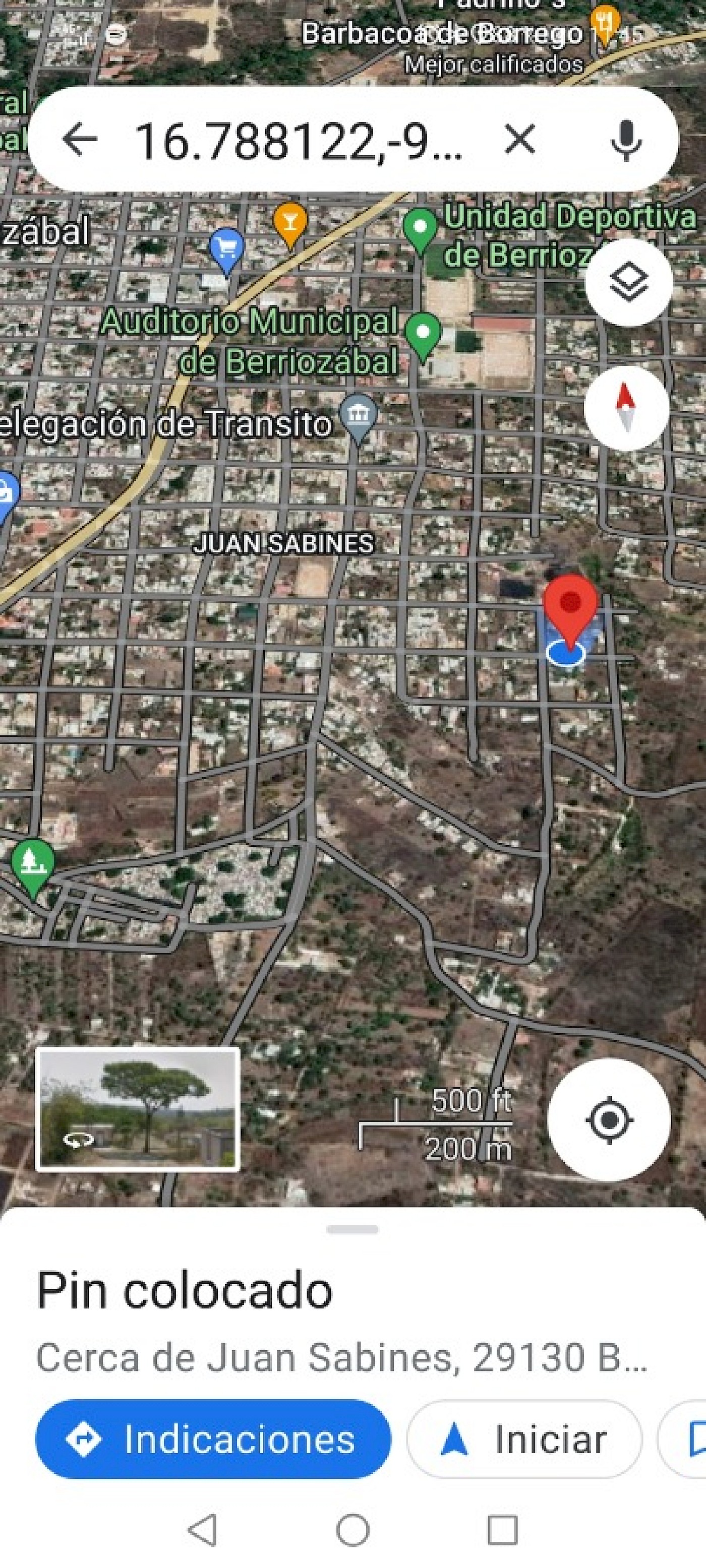Viewport: 706px width, 1568px height.
Task: Open the Delegación de Transito place marker
Action: coord(359,417)
